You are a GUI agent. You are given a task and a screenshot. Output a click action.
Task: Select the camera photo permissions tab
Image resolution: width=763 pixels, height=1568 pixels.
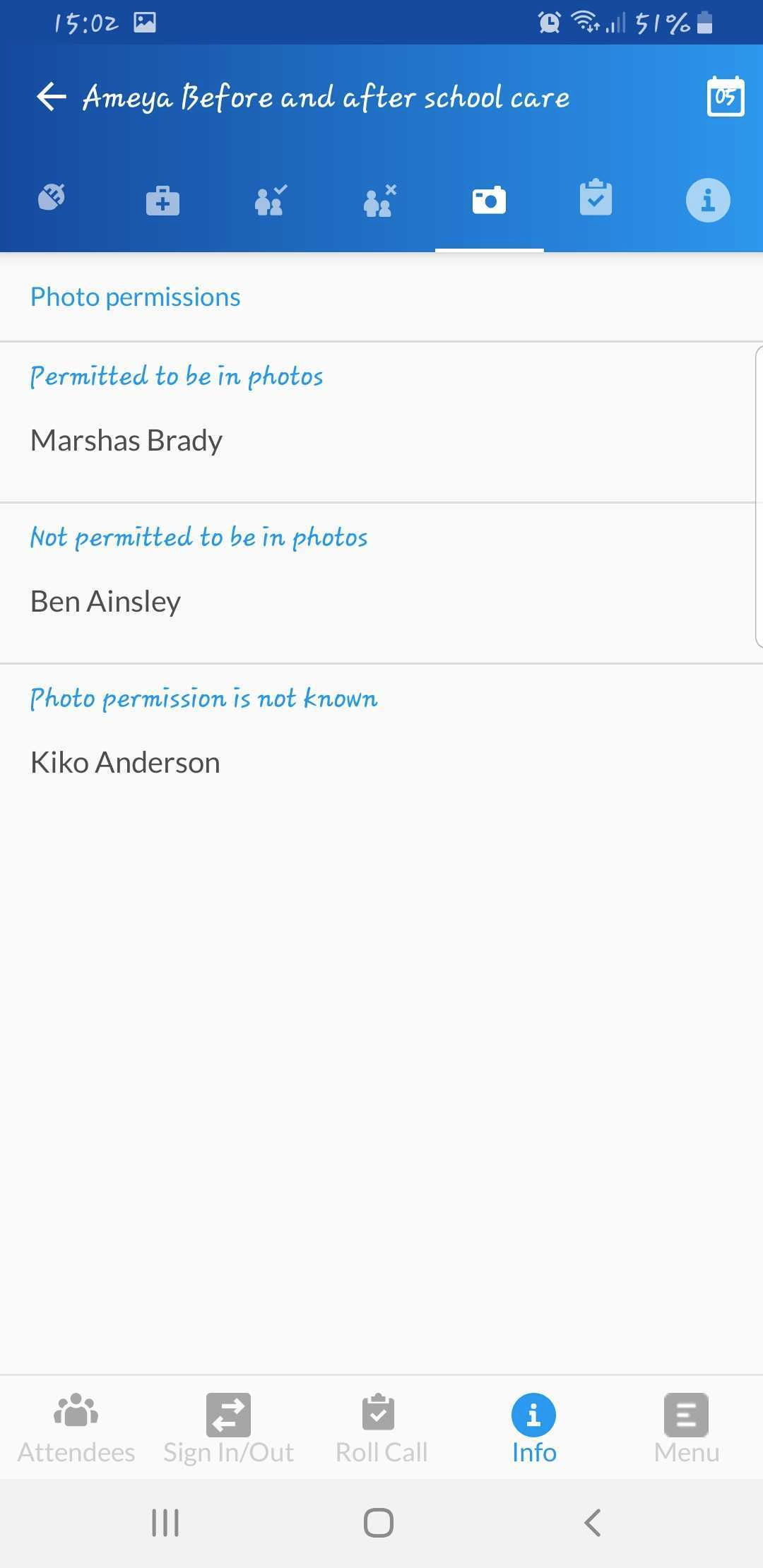(x=489, y=201)
